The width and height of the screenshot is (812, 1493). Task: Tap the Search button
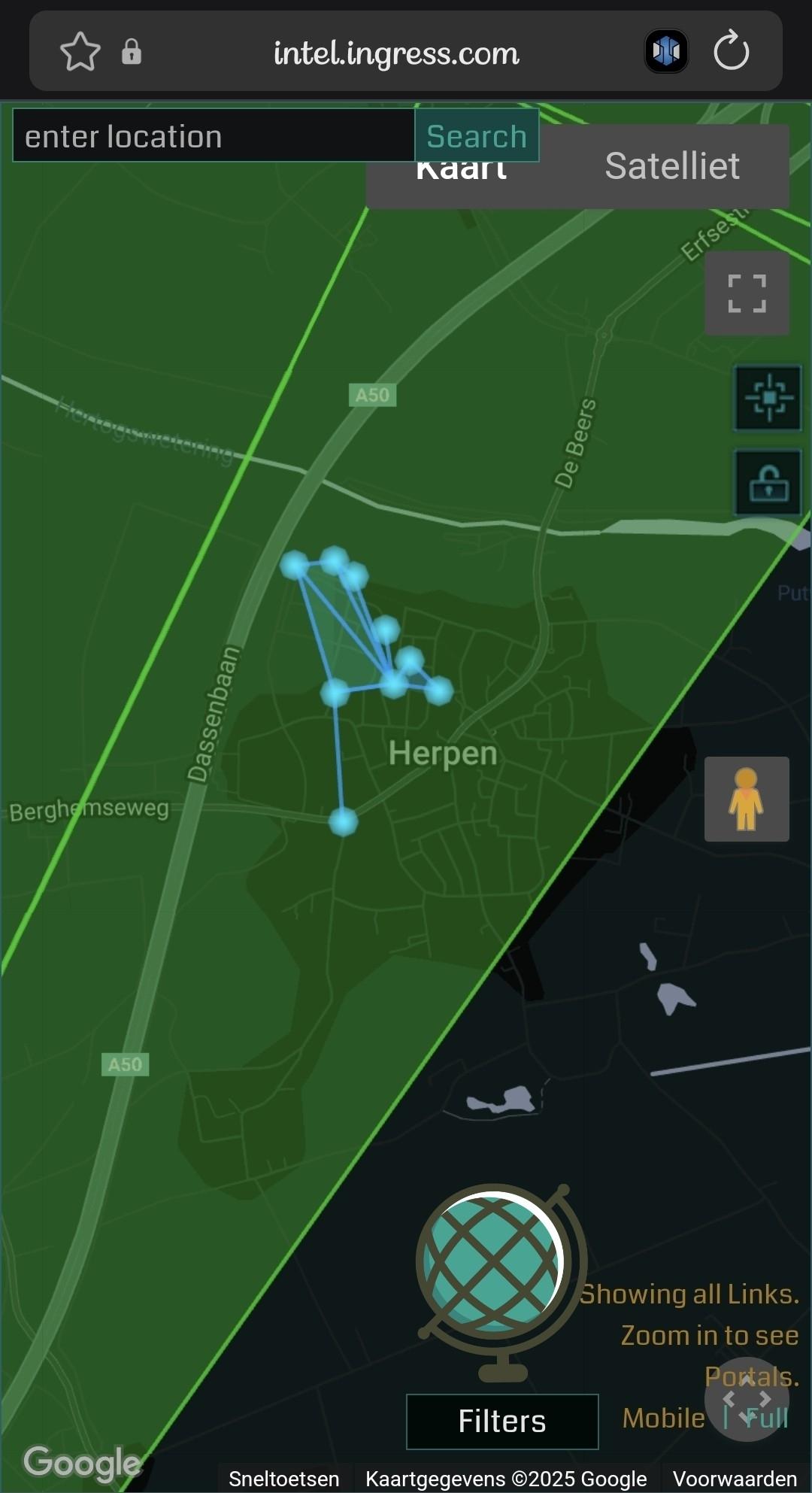pyautogui.click(x=477, y=136)
